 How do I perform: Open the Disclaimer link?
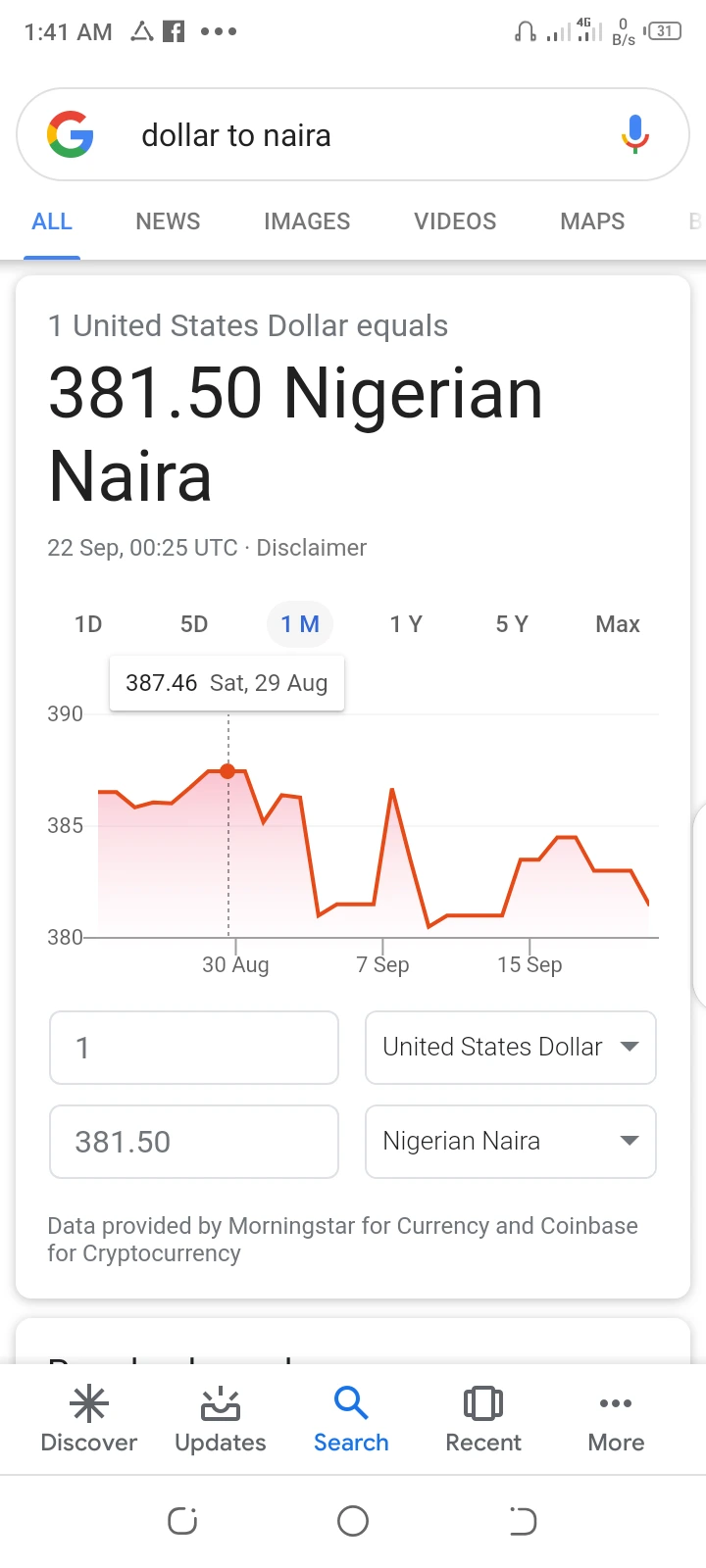312,548
